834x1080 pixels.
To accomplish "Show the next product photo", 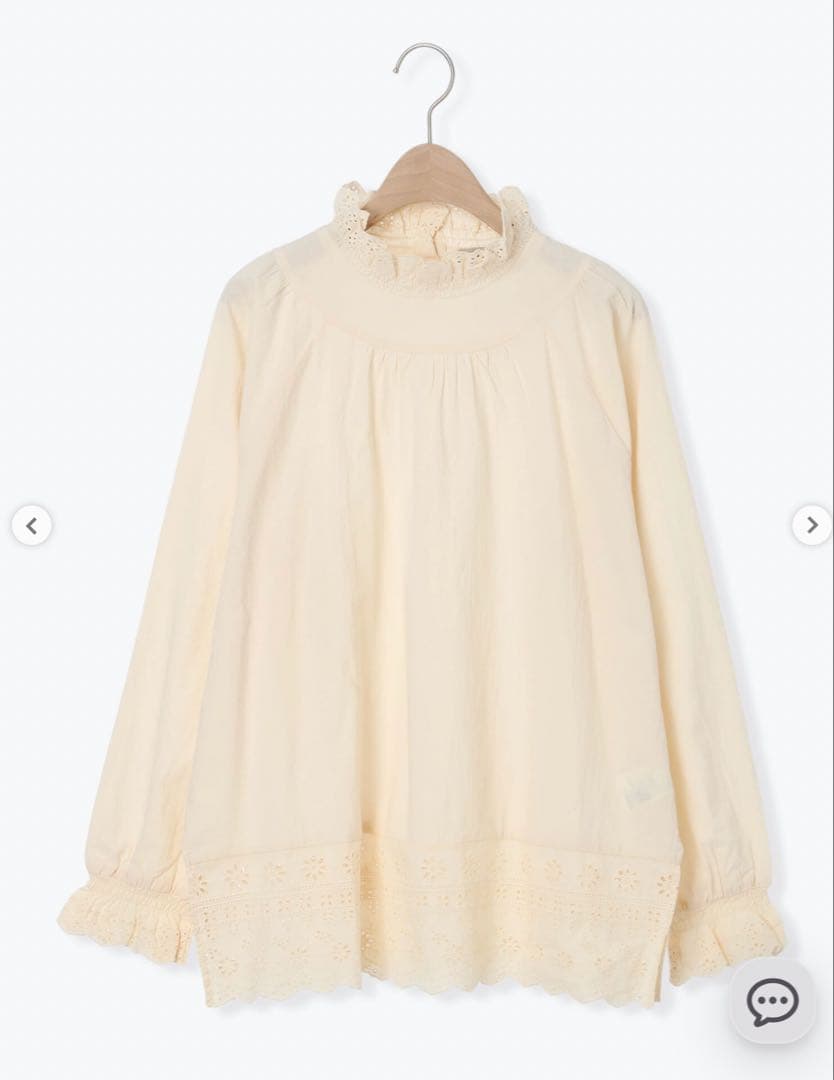I will point(811,525).
